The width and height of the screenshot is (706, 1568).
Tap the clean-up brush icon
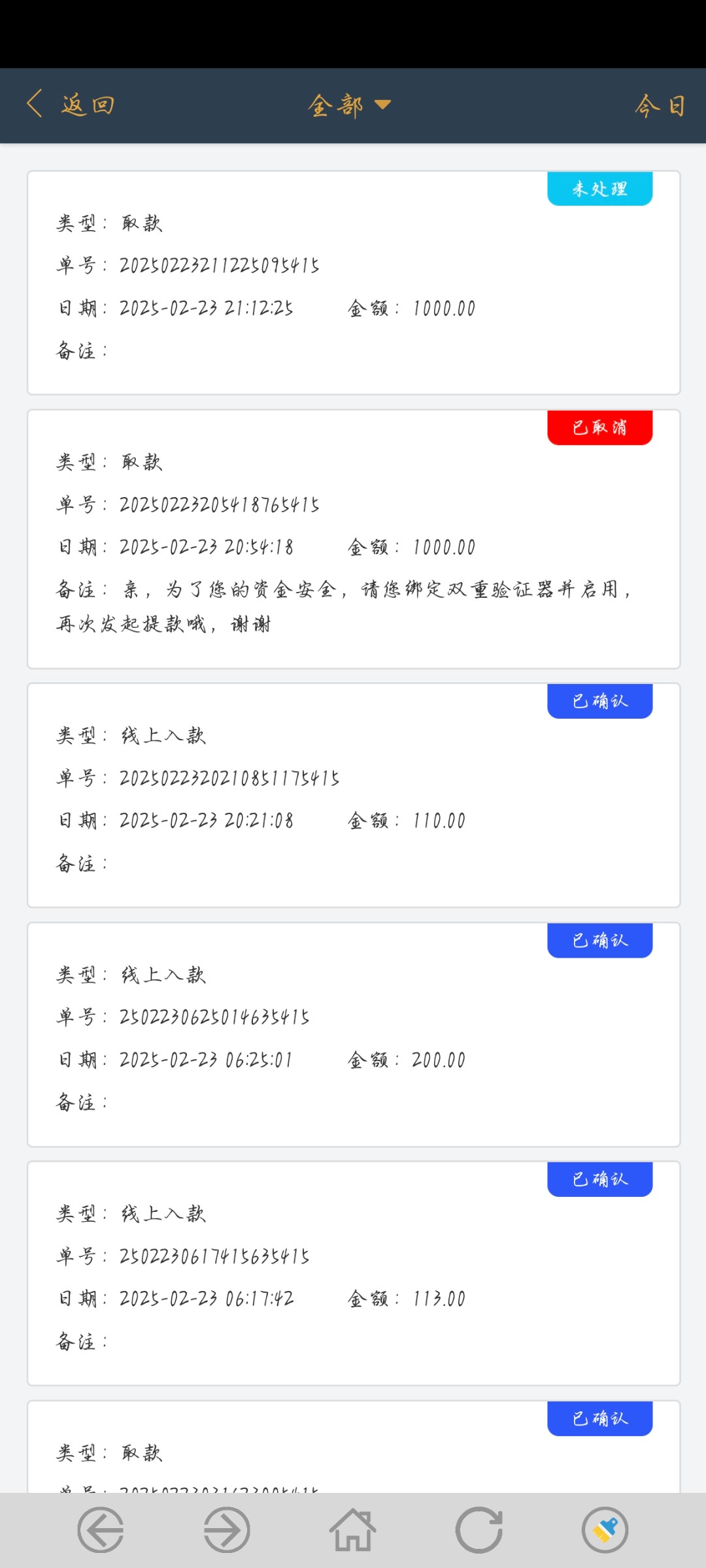click(x=605, y=1530)
